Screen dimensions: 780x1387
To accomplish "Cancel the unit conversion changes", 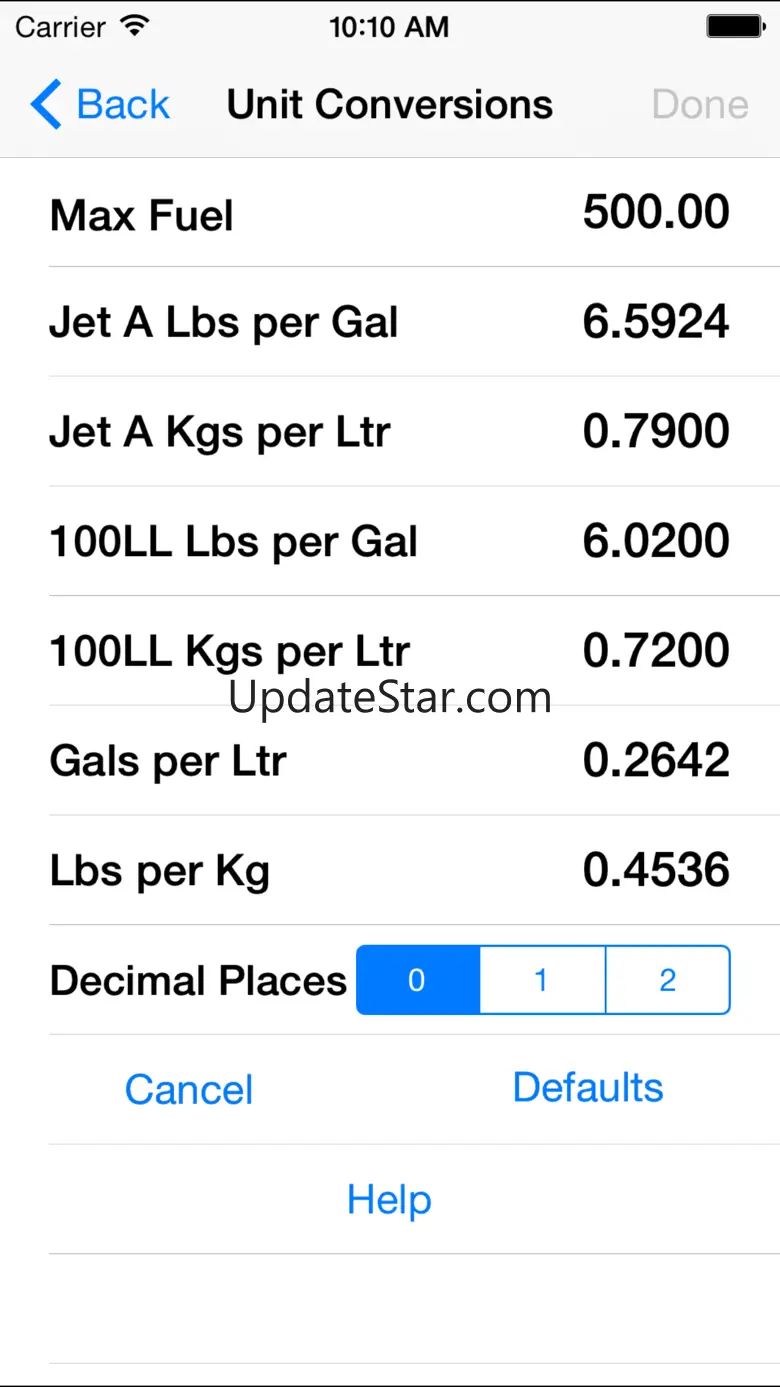I will click(189, 1089).
